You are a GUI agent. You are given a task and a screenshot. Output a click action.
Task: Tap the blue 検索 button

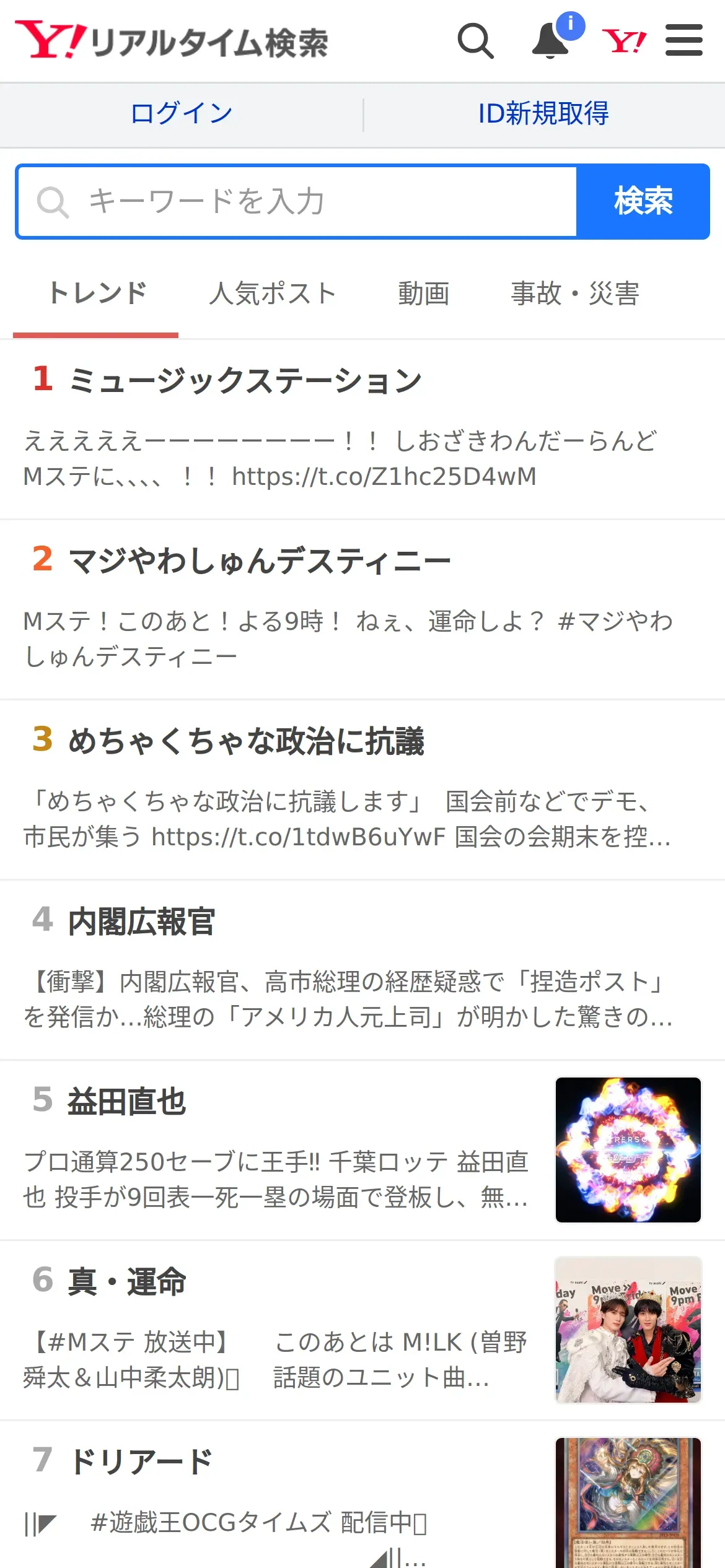643,202
